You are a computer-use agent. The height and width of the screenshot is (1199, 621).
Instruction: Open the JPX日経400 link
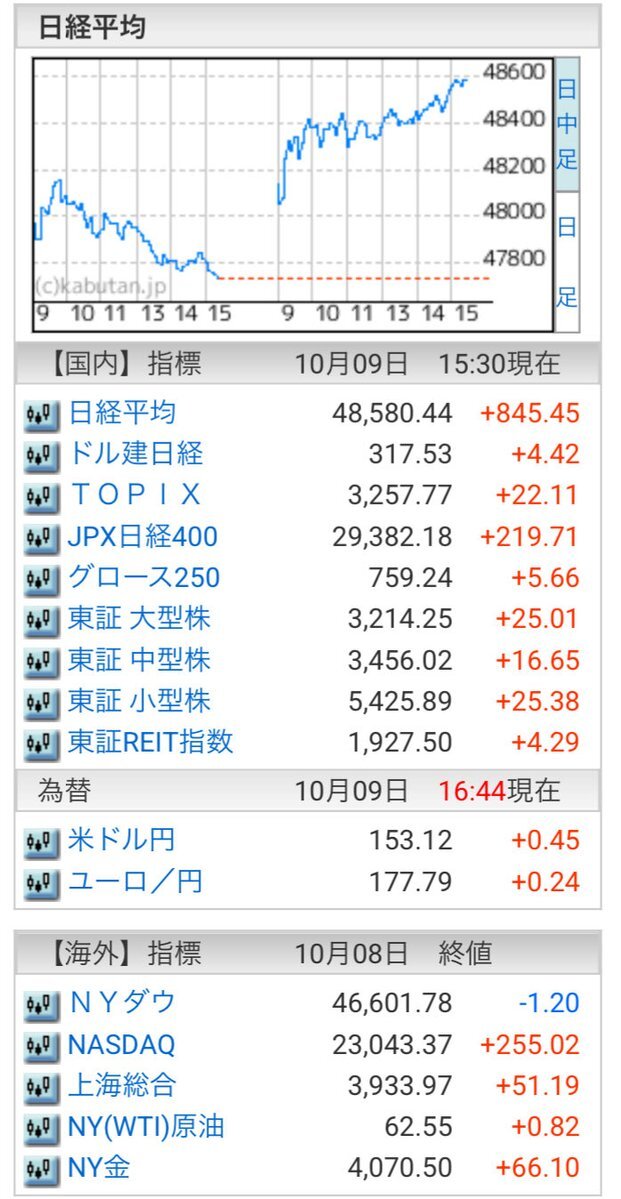(x=142, y=537)
